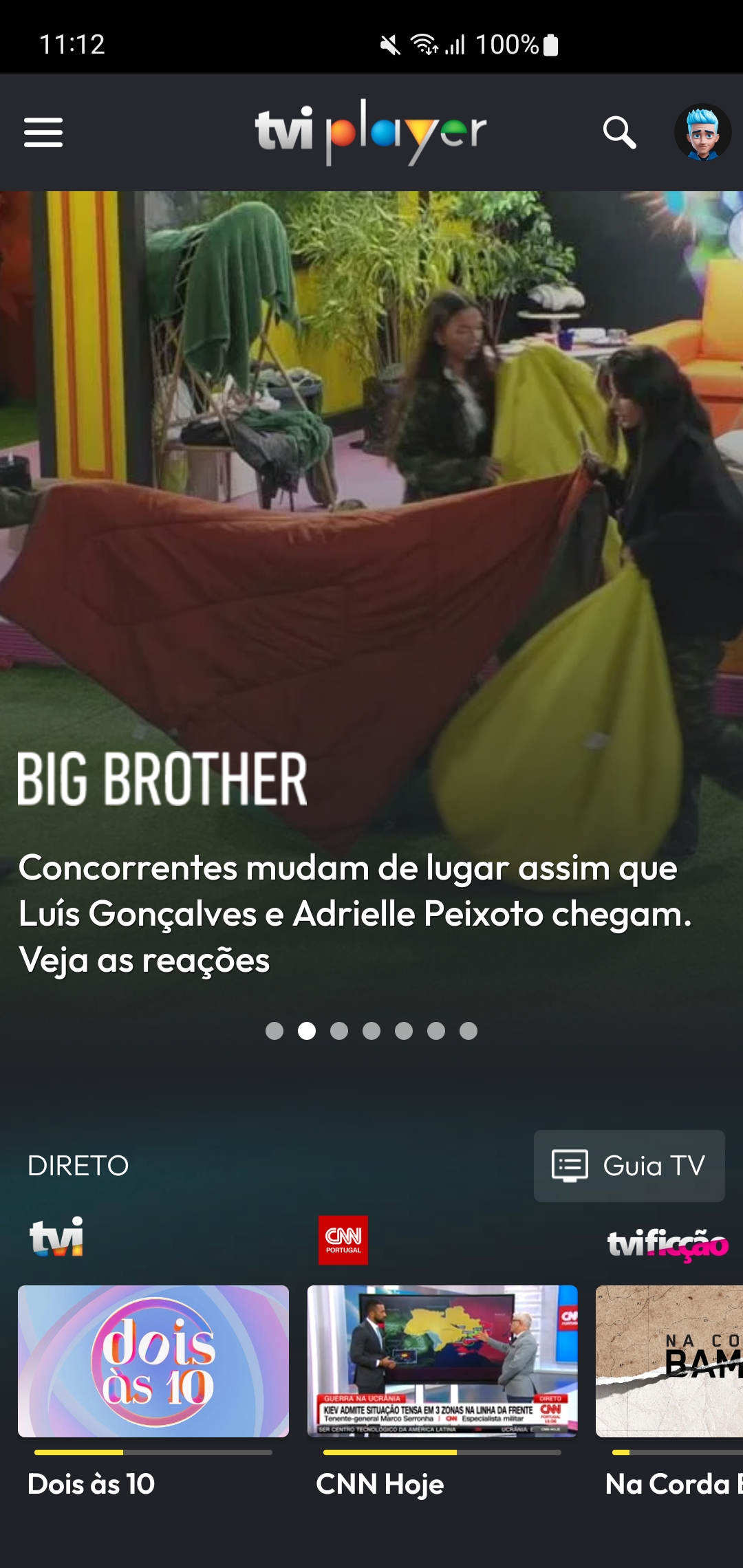Advance to the fifth carousel dot
The image size is (743, 1568).
(x=405, y=1031)
